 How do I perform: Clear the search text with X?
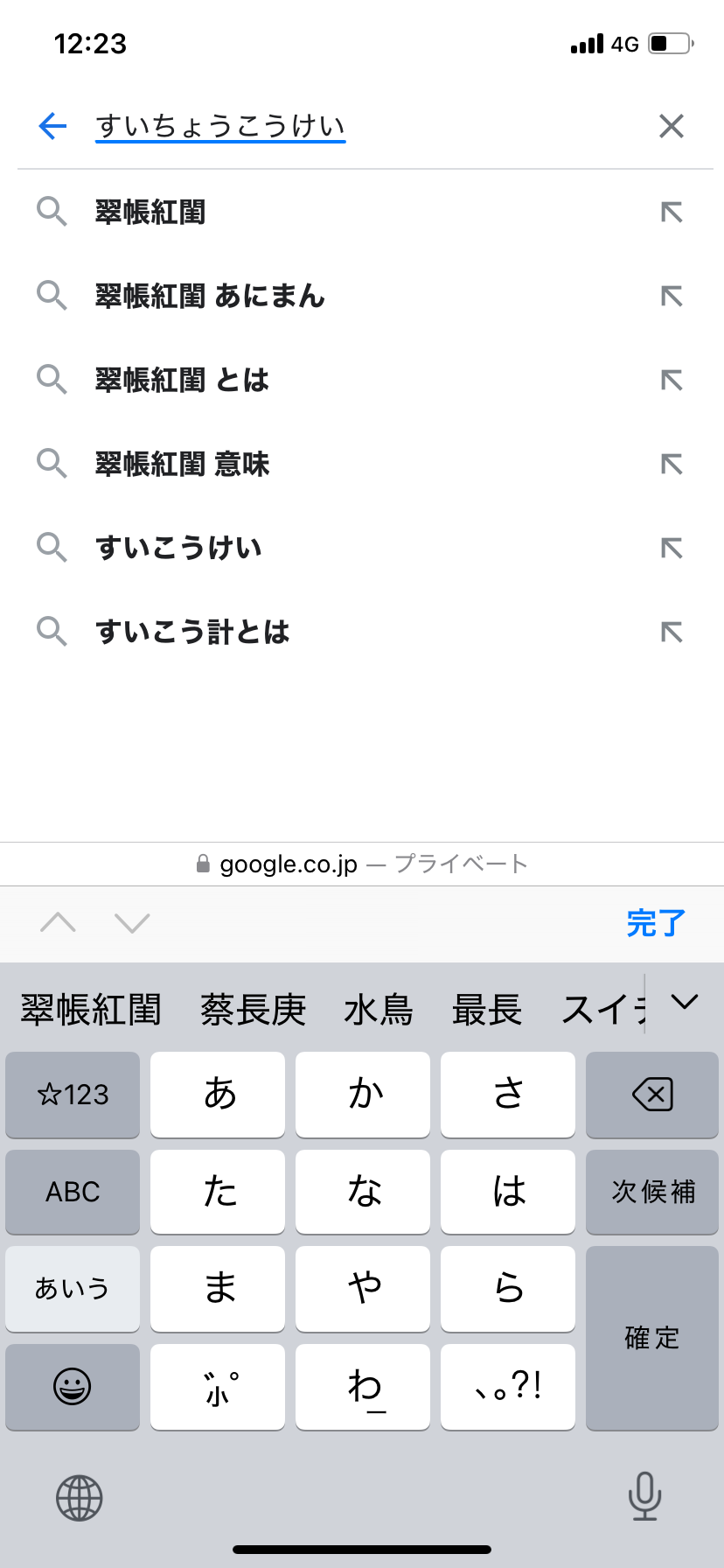671,126
